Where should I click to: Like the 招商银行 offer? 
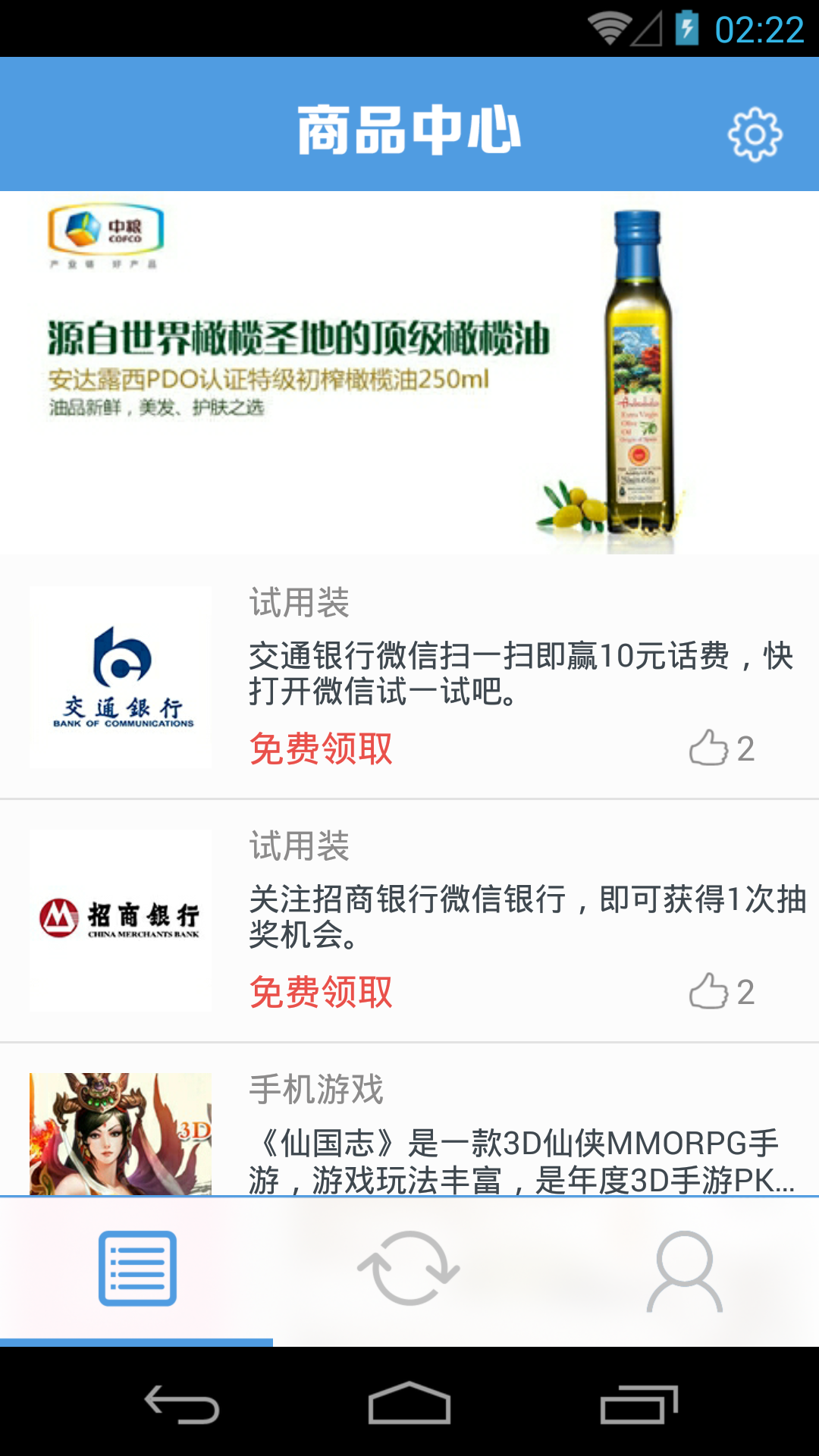[x=720, y=993]
